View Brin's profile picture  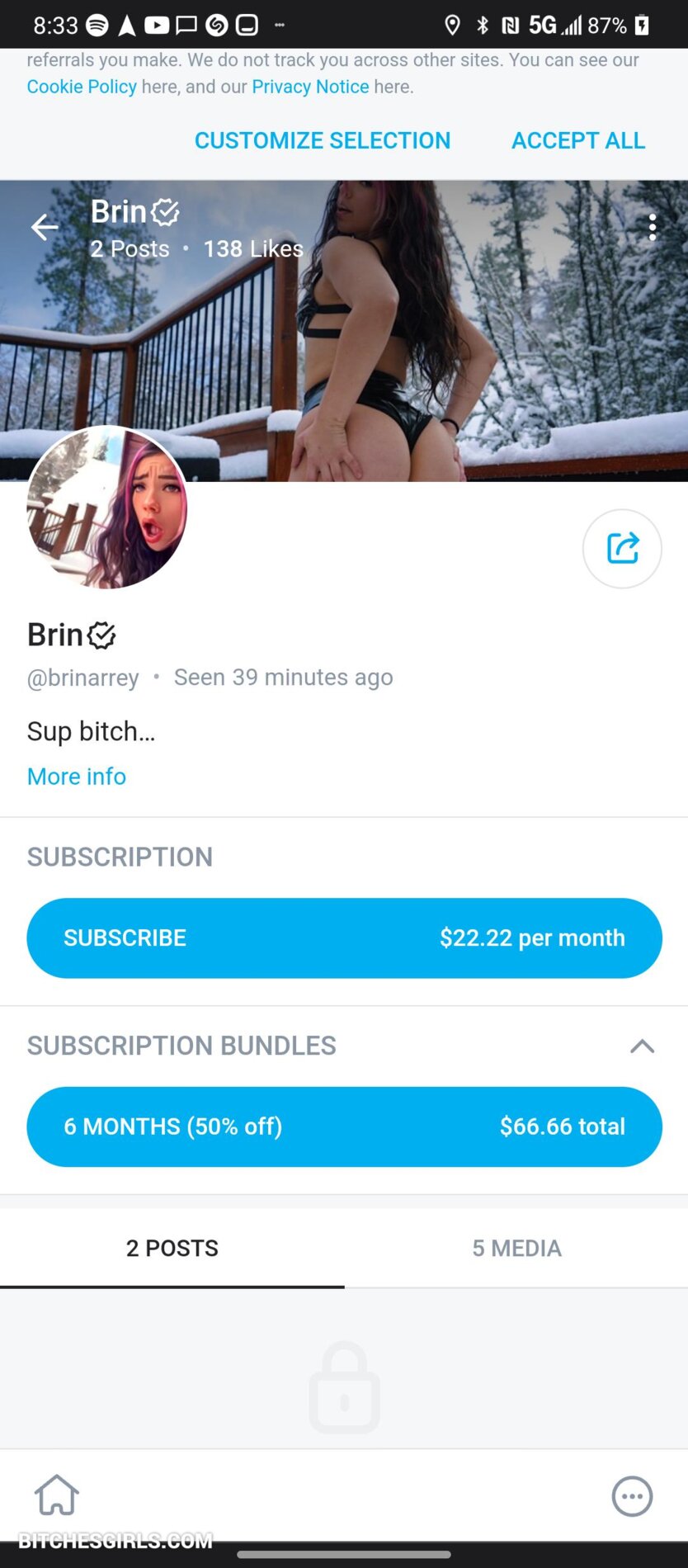107,508
